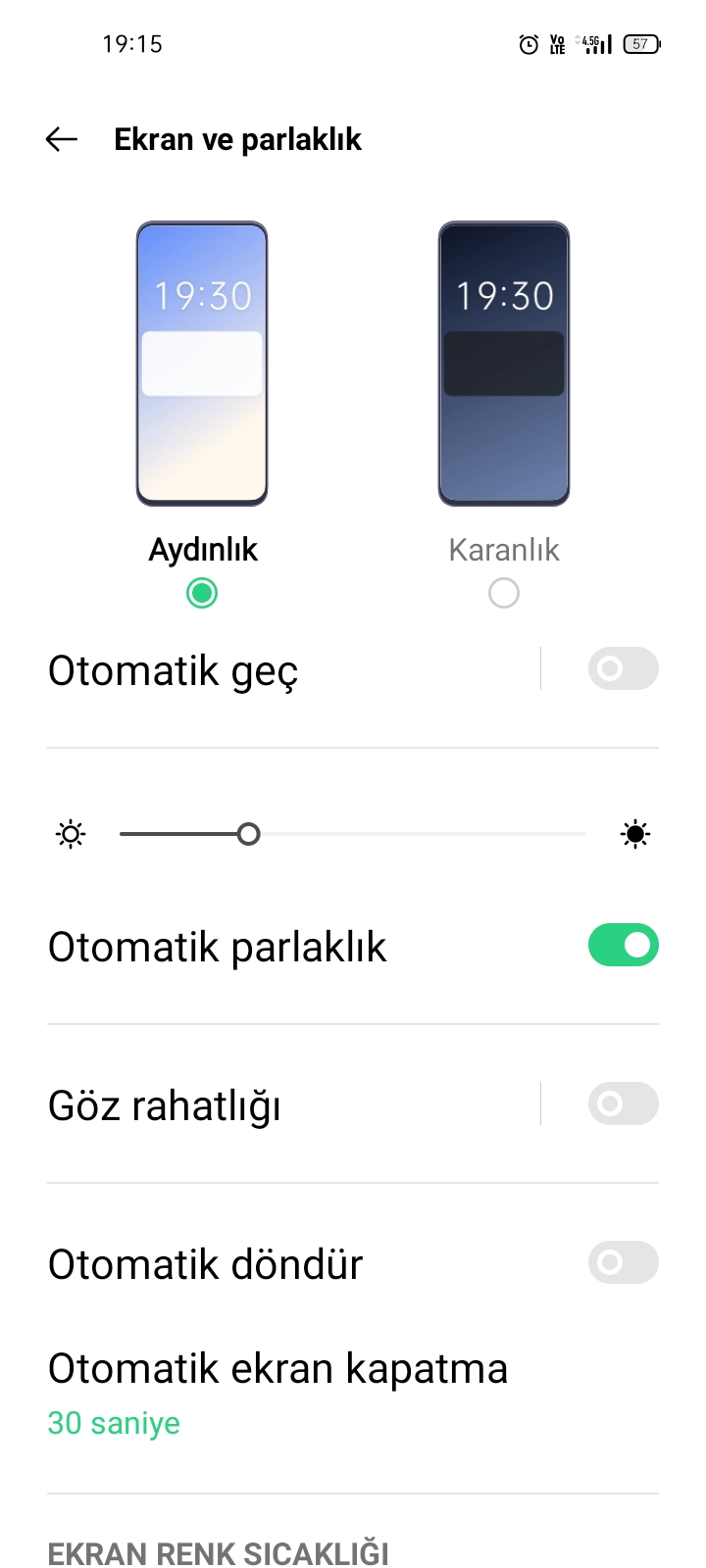
Task: Turn on Otomatik döndür
Action: click(624, 1262)
